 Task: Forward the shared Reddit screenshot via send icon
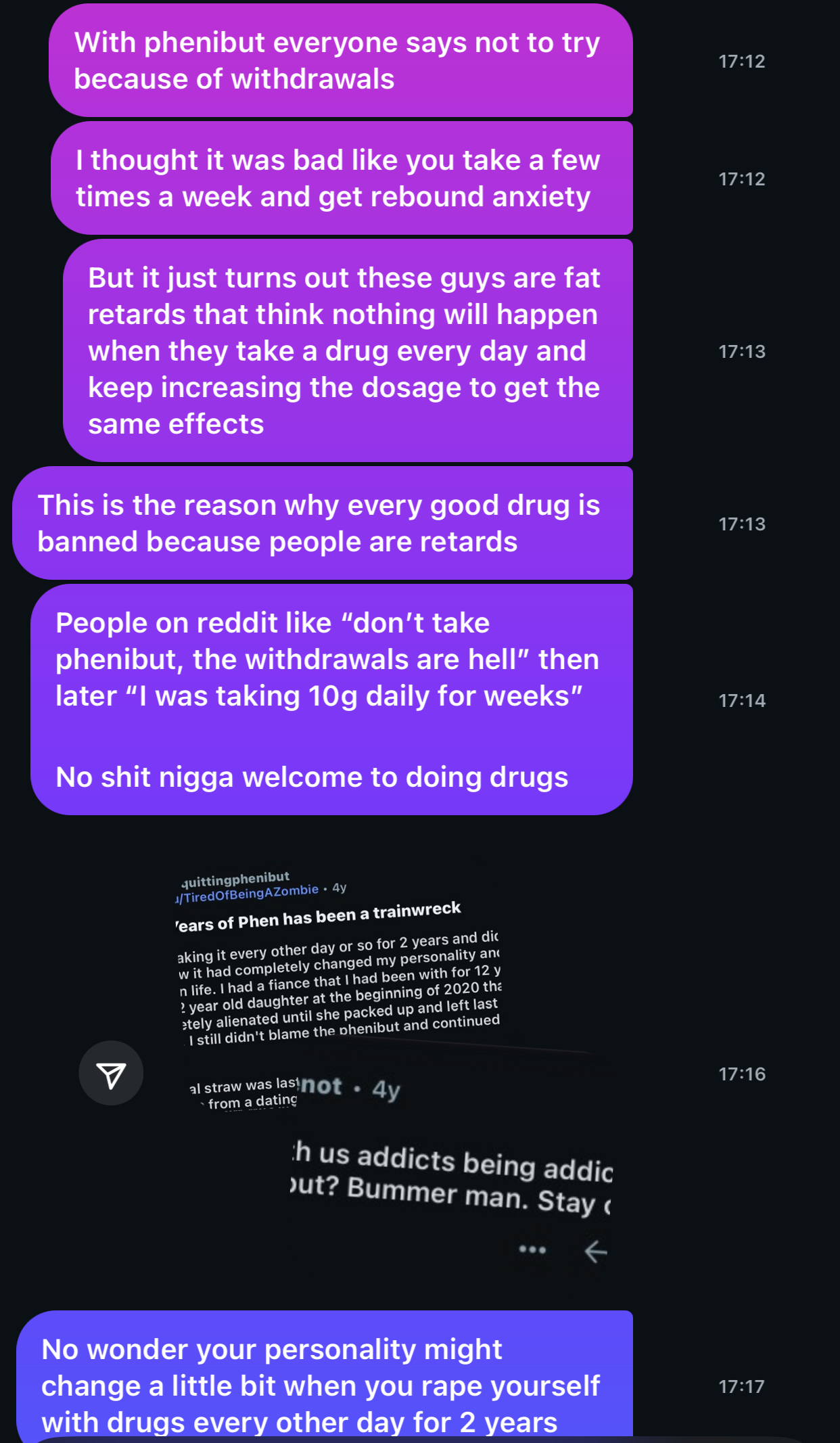pos(111,1074)
